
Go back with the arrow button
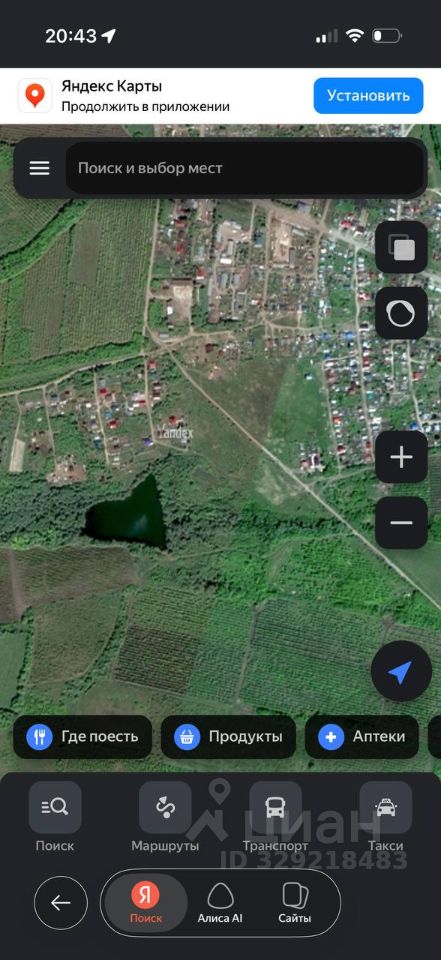point(61,903)
